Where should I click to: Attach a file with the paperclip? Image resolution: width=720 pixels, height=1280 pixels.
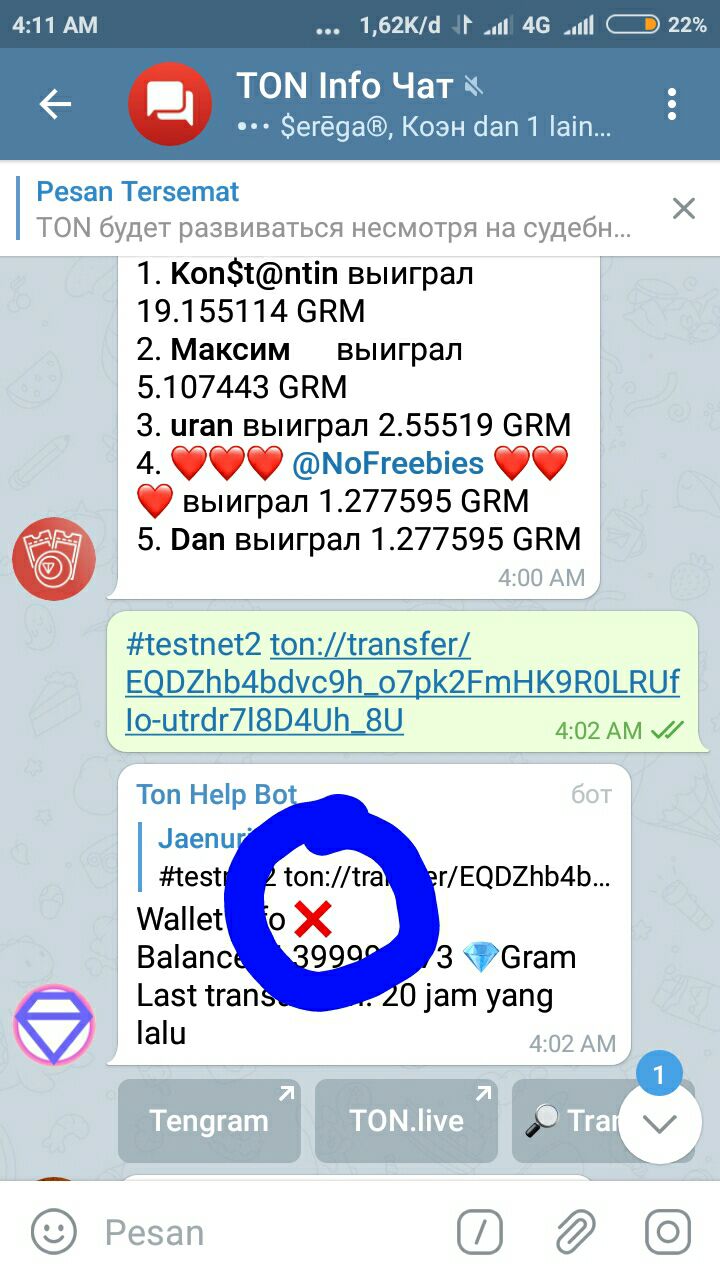click(x=576, y=1231)
